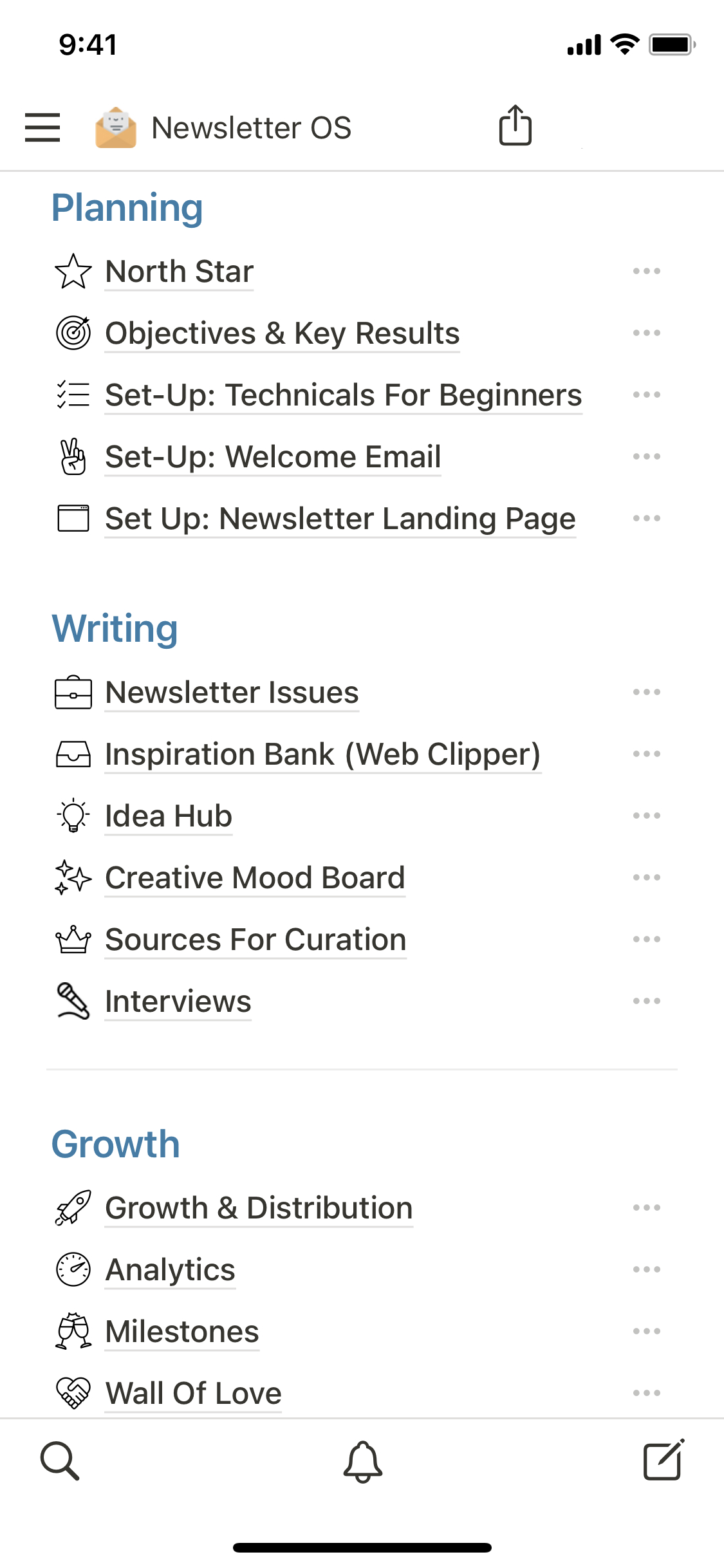
Task: Open the North Star page
Action: (179, 271)
